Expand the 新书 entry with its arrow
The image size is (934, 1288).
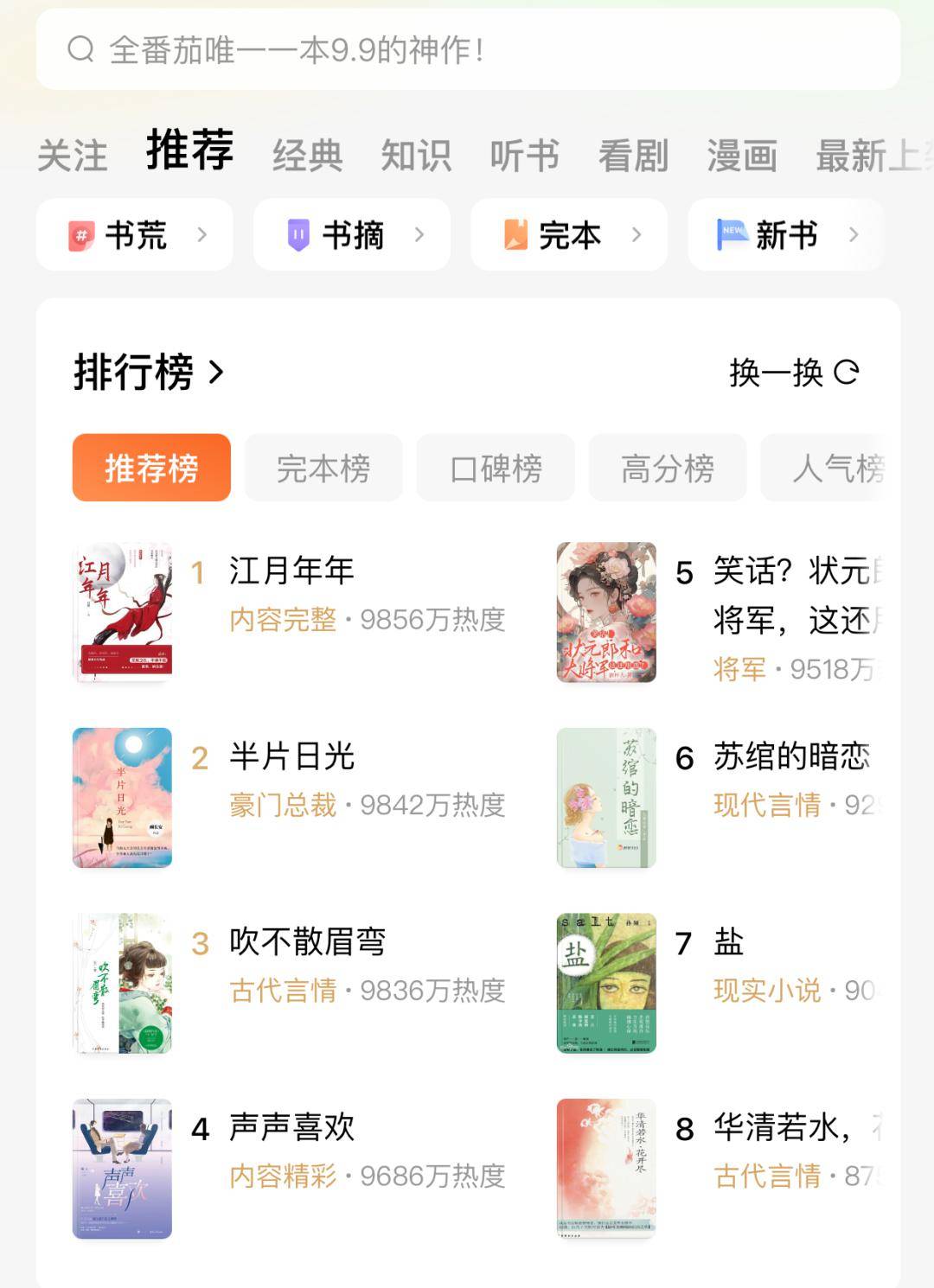coord(854,235)
